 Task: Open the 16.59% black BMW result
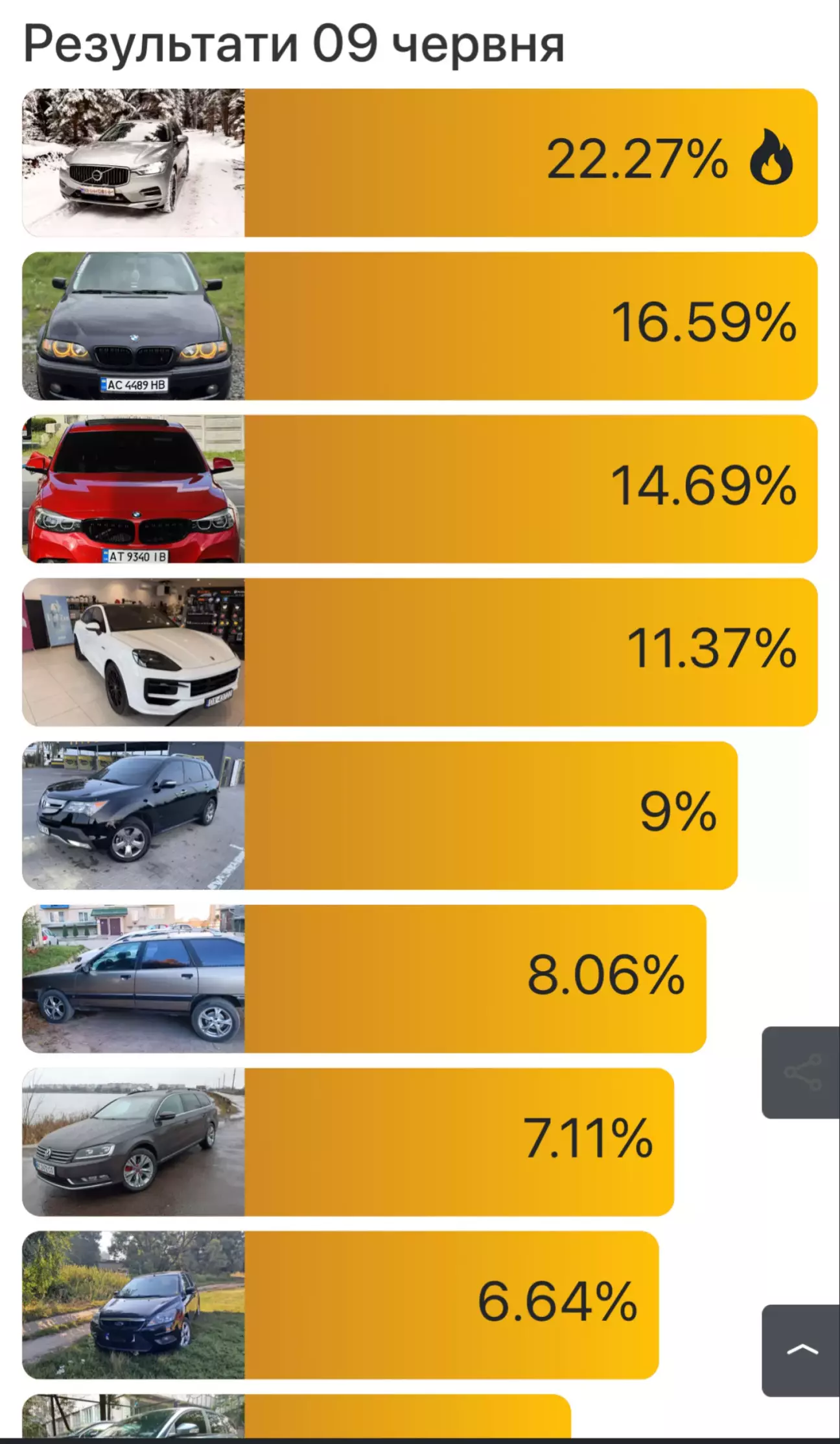[420, 326]
